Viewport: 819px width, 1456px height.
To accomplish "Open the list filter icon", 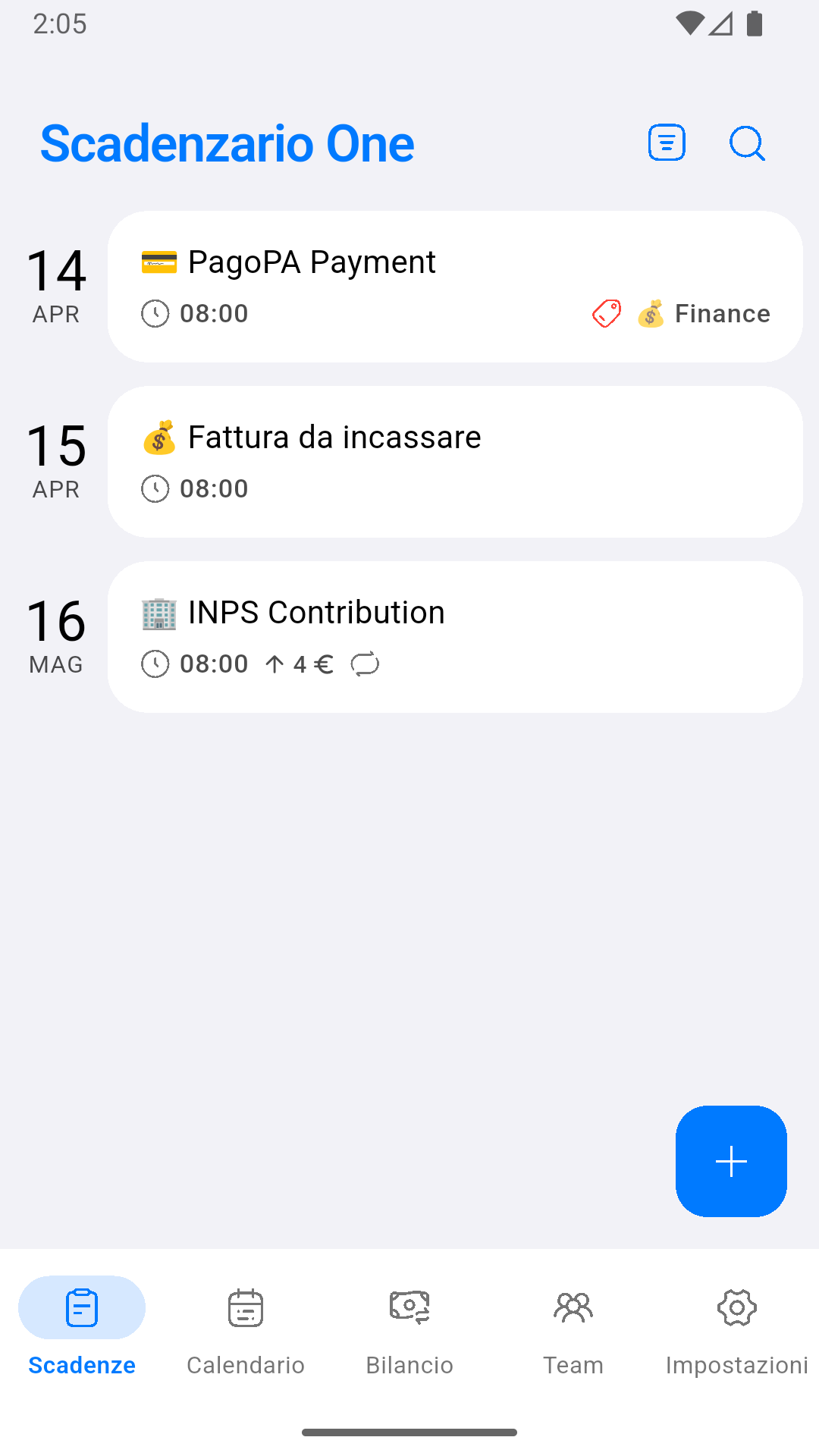I will 667,143.
